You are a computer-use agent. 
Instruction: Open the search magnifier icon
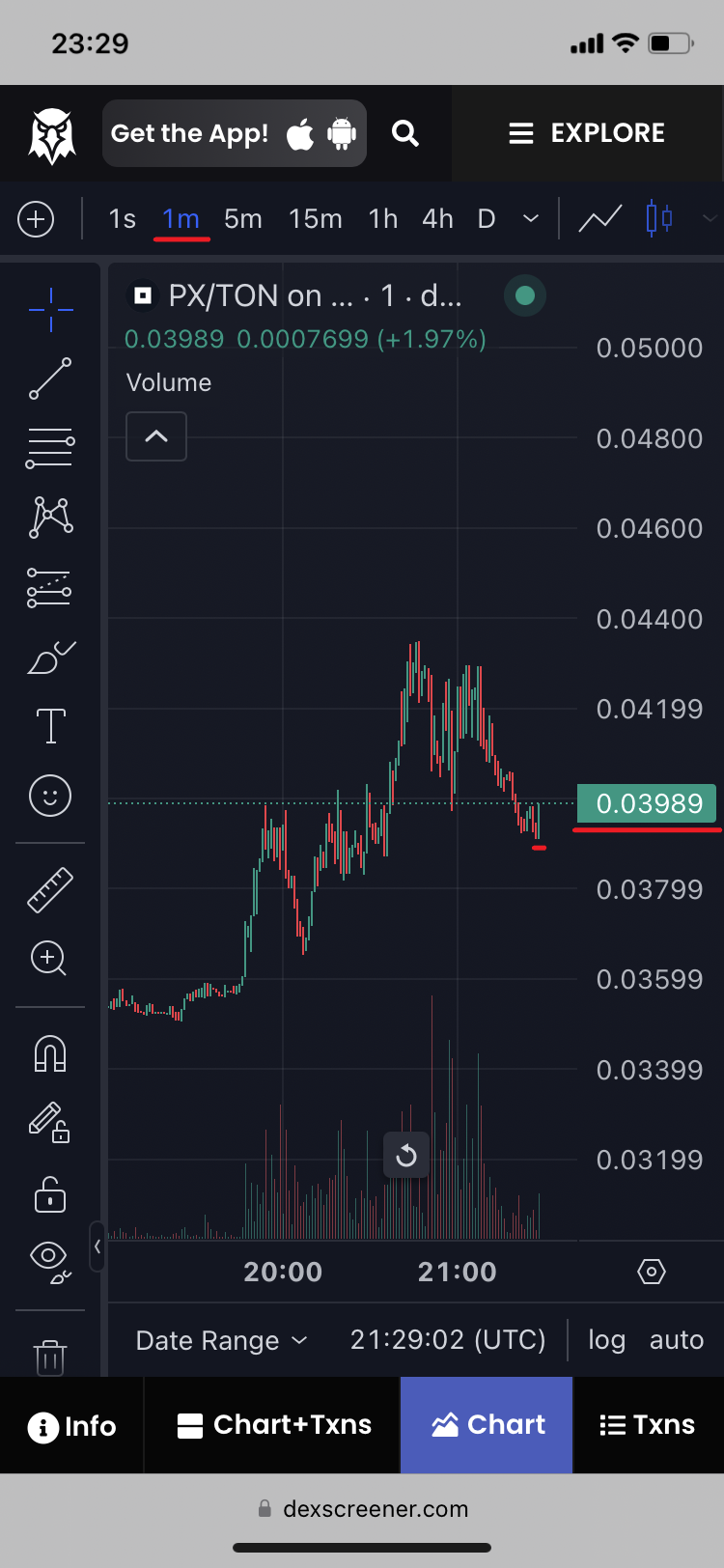pos(405,133)
